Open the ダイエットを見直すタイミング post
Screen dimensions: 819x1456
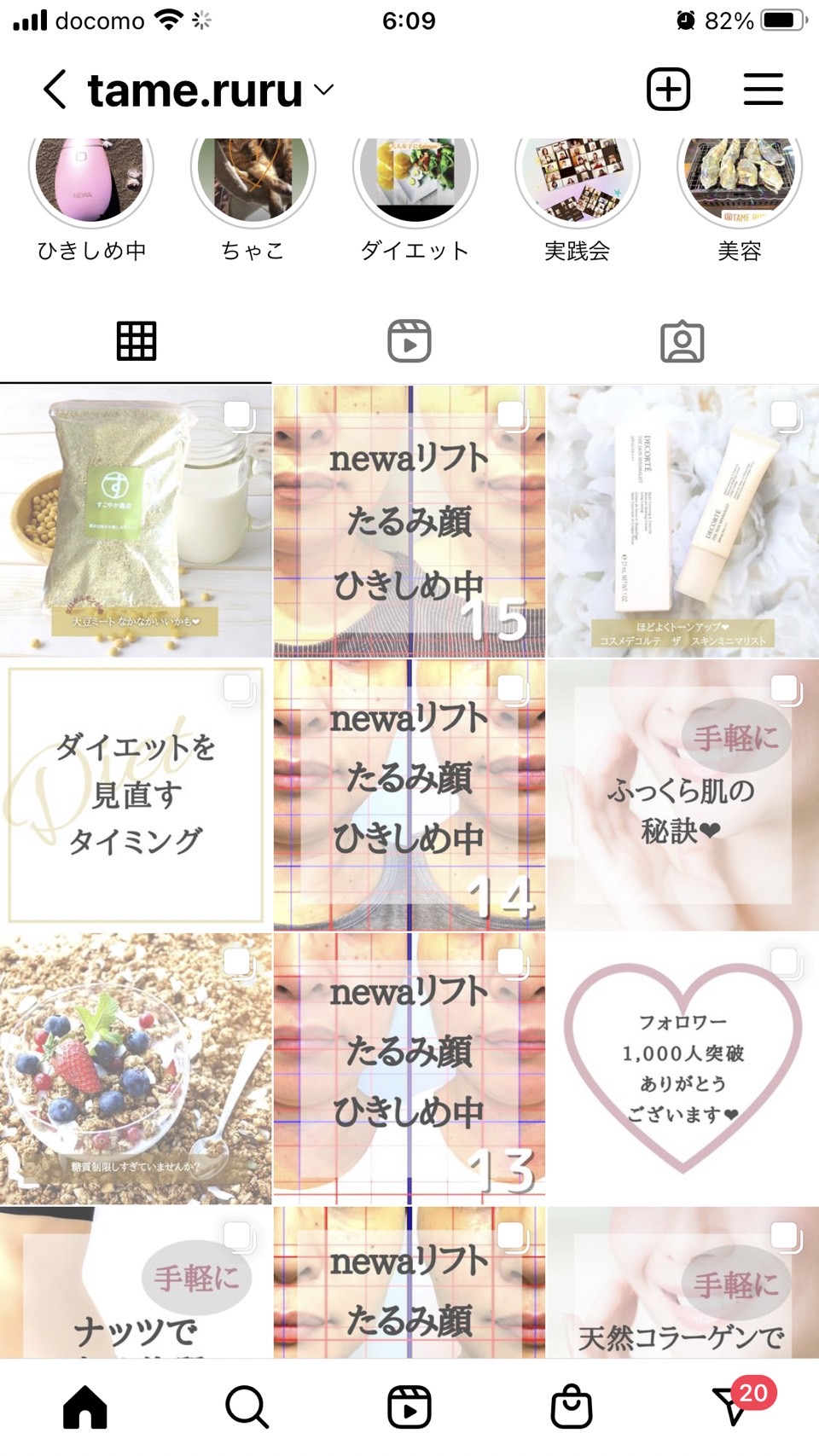tap(136, 795)
